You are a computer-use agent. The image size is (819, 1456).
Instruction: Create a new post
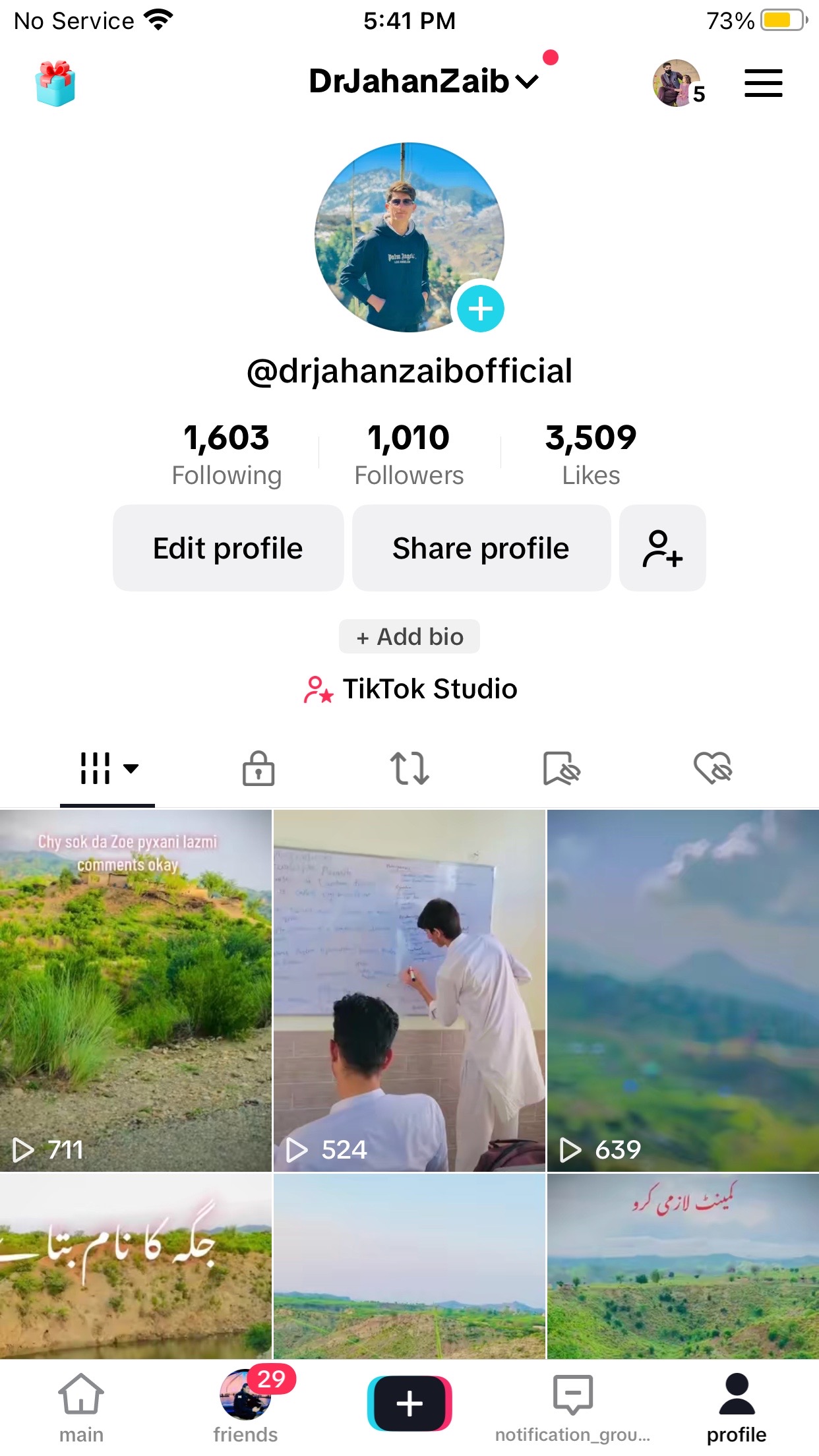(409, 1403)
